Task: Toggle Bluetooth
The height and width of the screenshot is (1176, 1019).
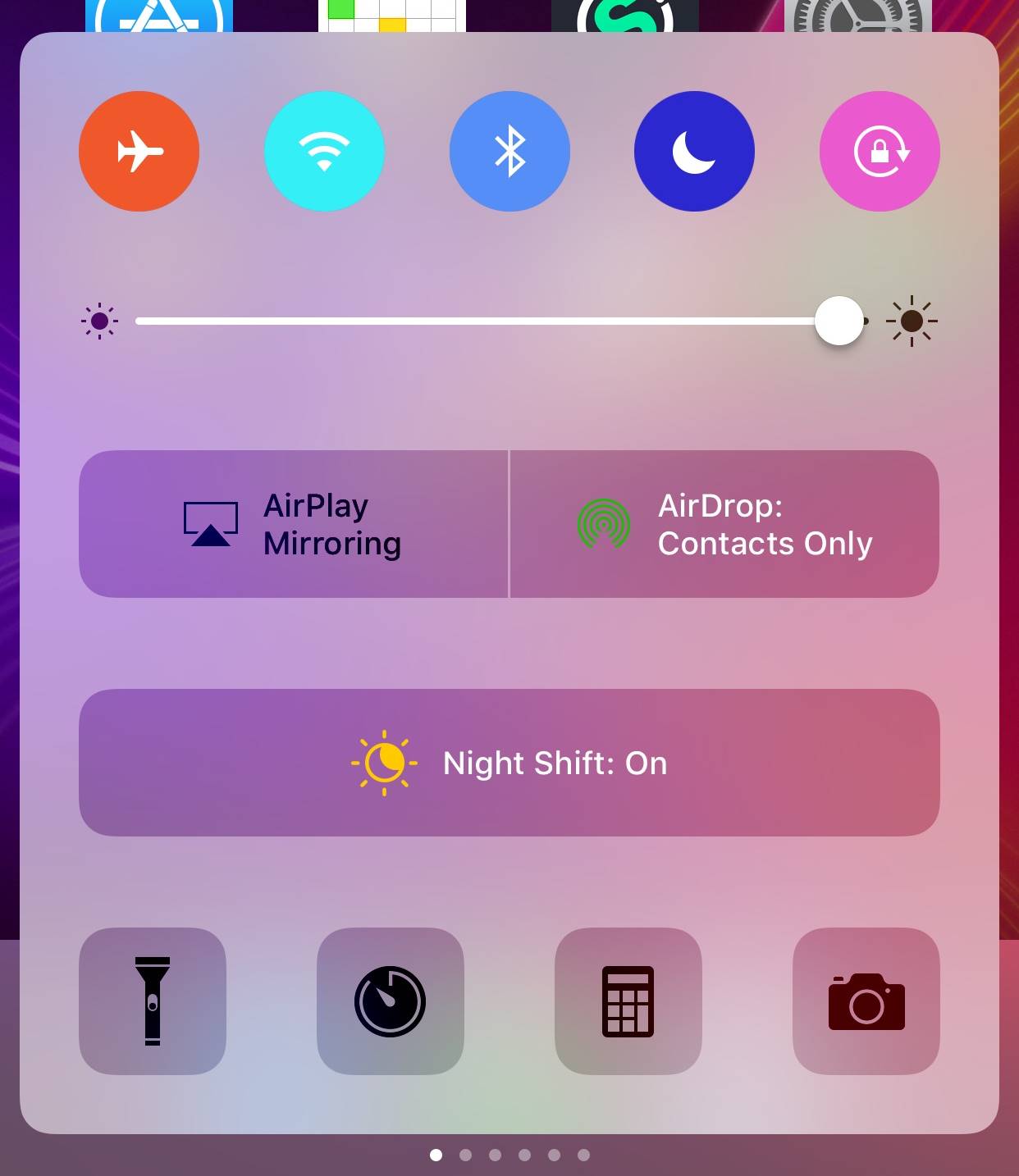Action: [x=509, y=152]
